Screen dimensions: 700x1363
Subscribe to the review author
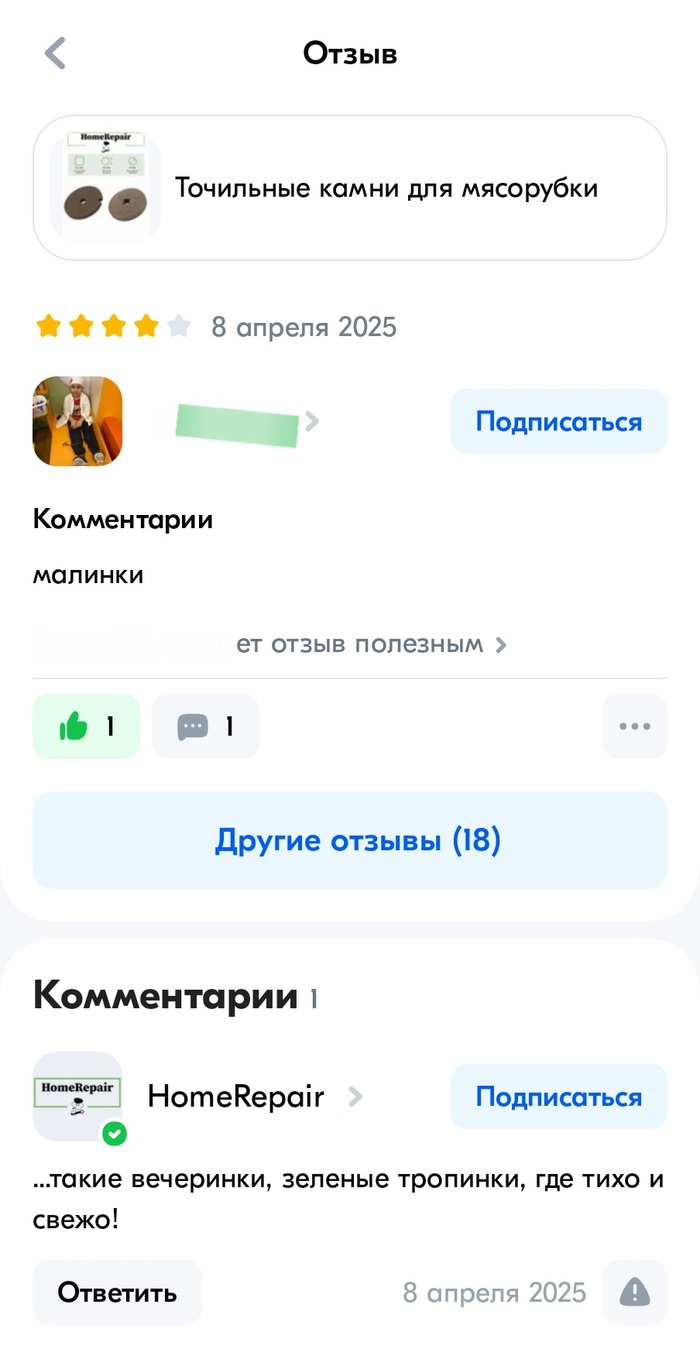click(x=558, y=422)
